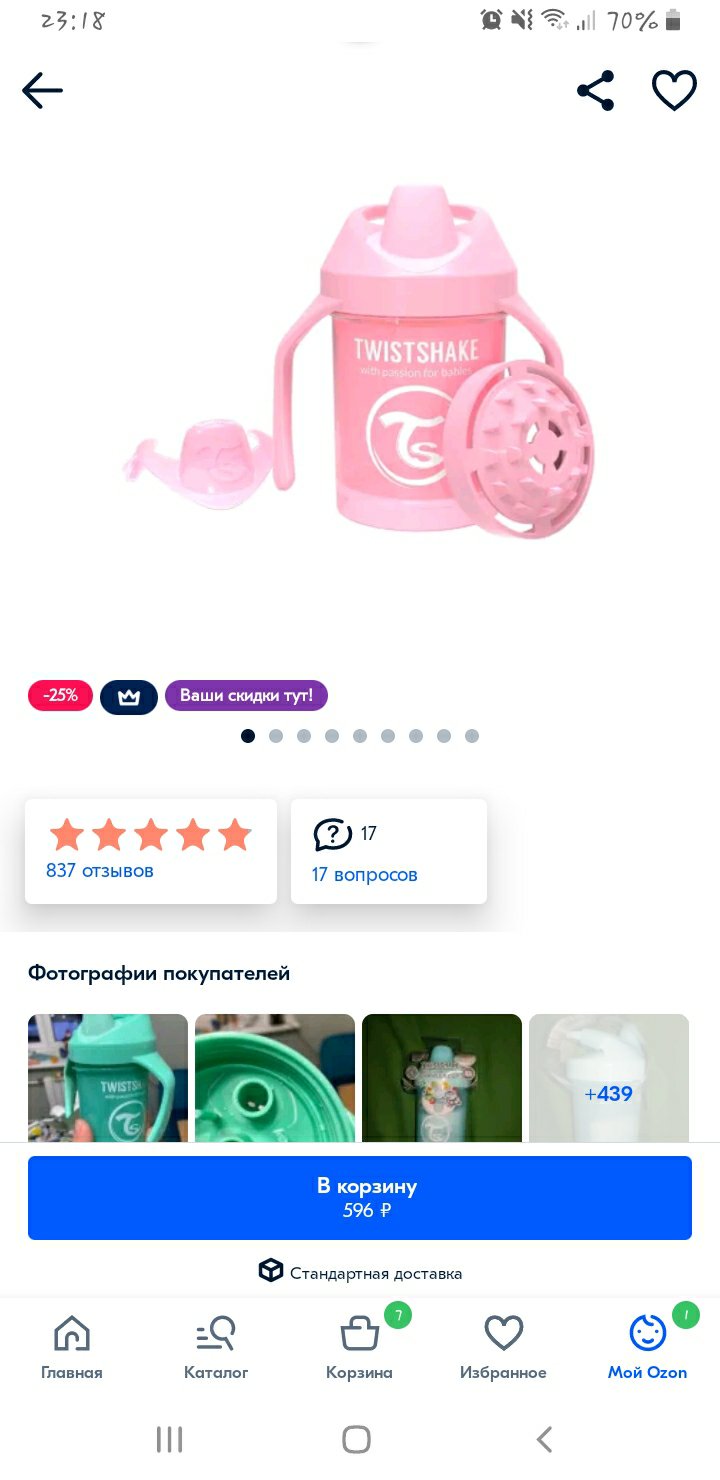The image size is (720, 1480).
Task: View the +439 more customer photos
Action: 609,1078
